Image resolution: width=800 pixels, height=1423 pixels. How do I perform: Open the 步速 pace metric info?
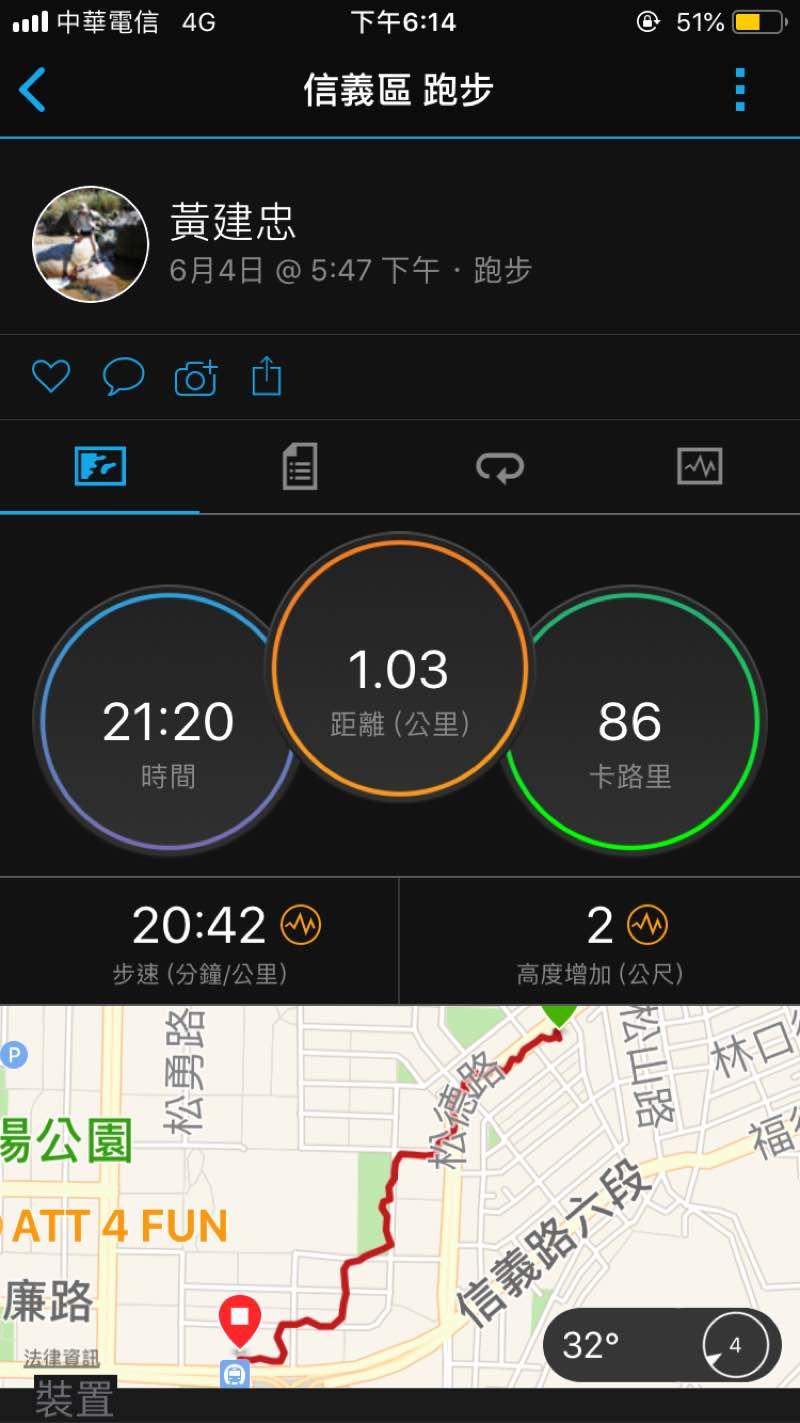pos(300,926)
